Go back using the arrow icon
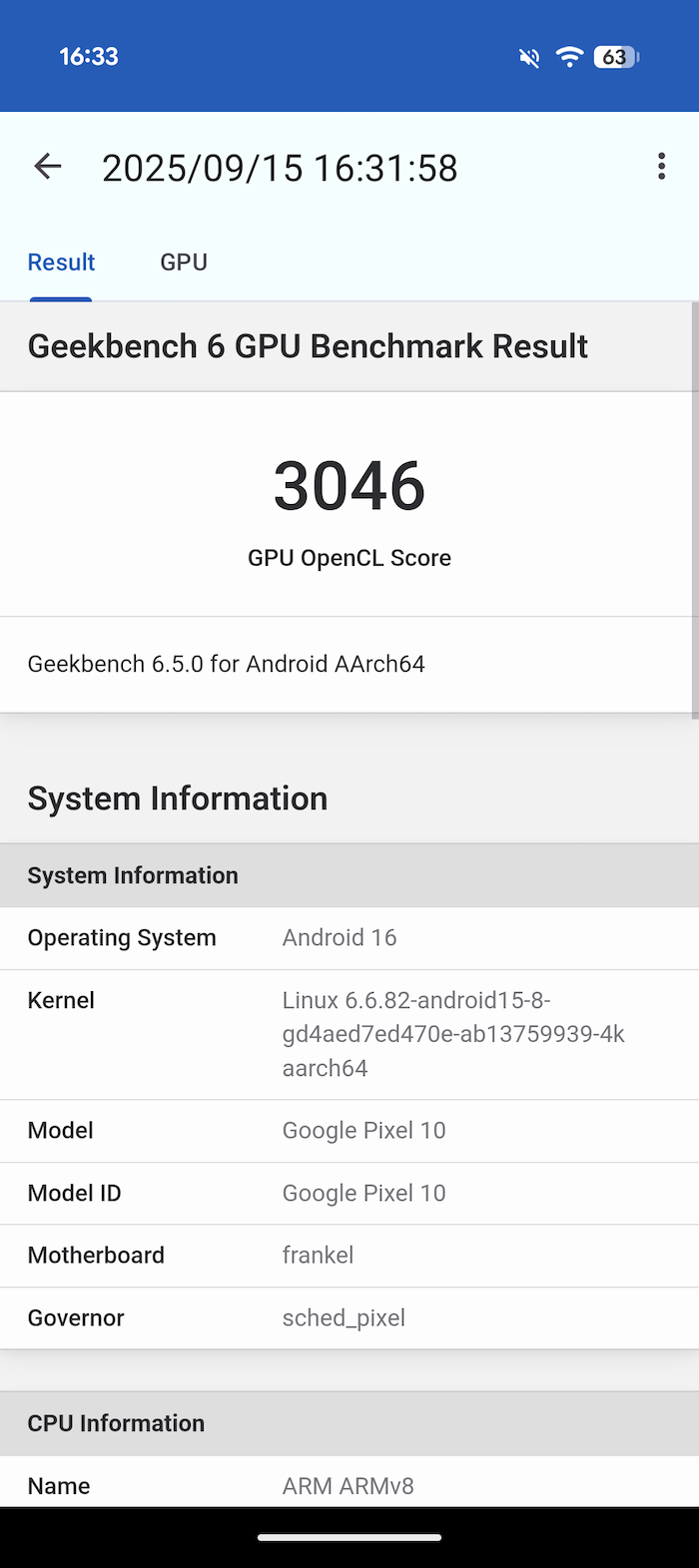This screenshot has width=699, height=1568. [x=48, y=167]
